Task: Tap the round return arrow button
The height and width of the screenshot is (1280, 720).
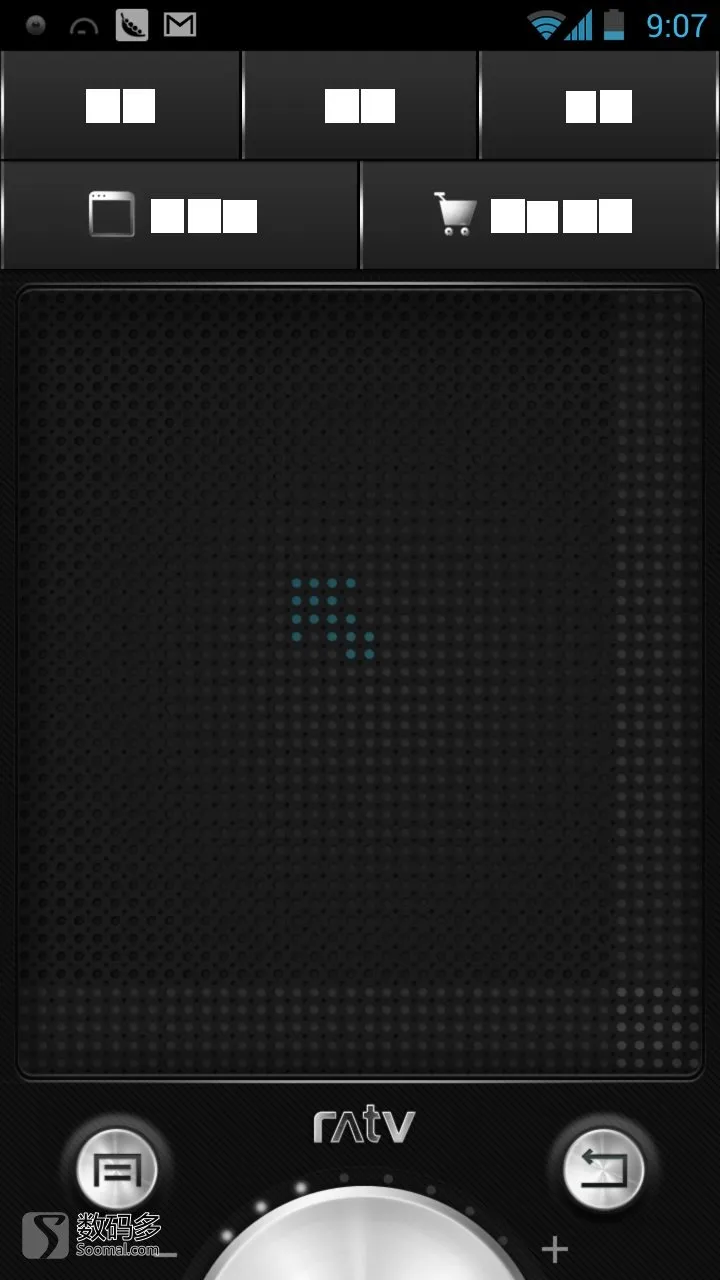Action: point(603,1167)
